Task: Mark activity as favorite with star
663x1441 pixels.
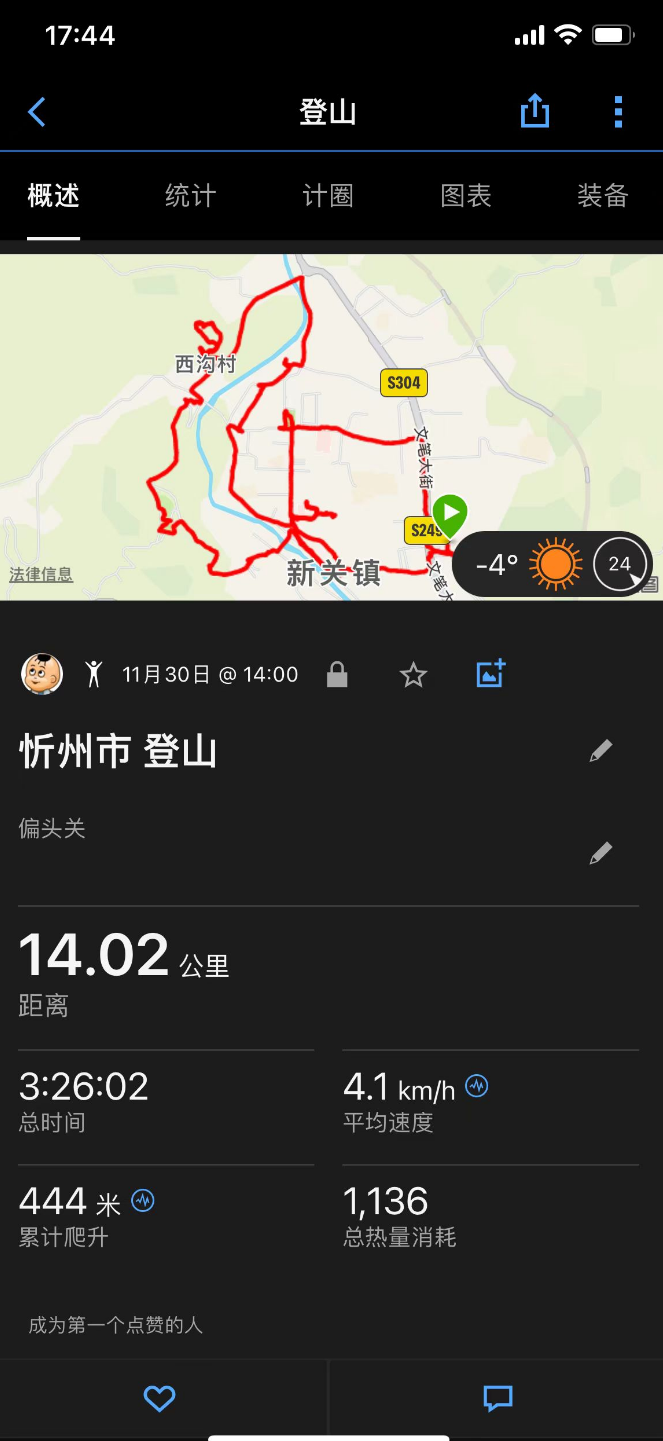Action: [x=413, y=675]
